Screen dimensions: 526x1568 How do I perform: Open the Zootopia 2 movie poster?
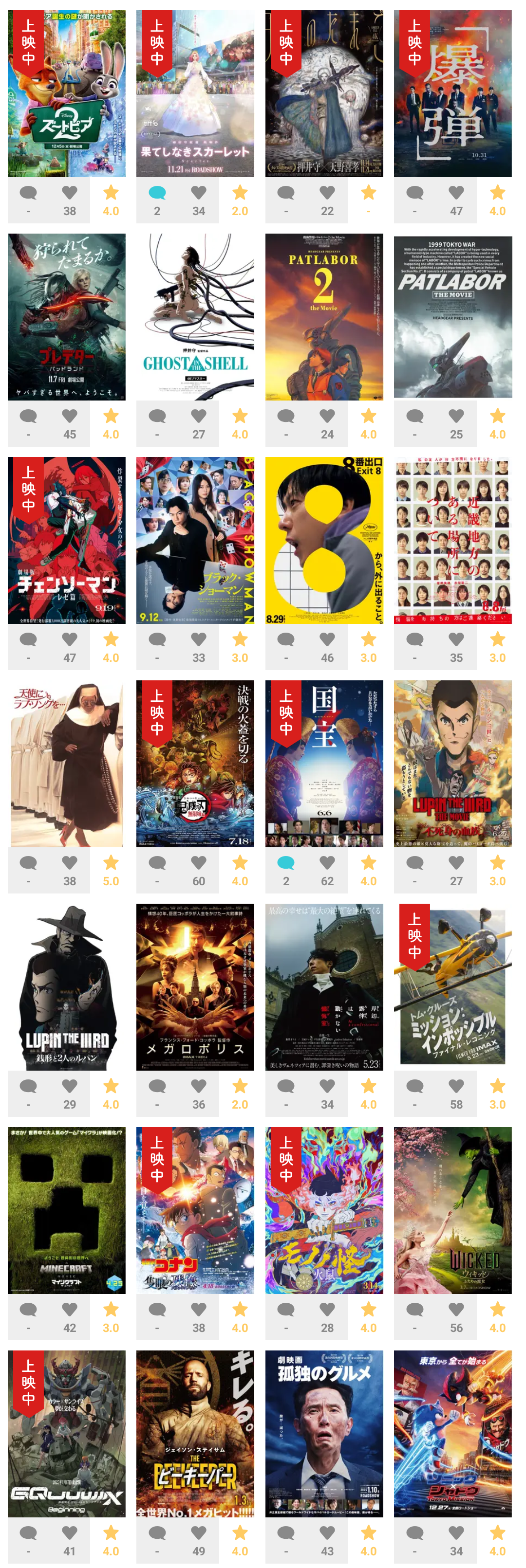66,93
